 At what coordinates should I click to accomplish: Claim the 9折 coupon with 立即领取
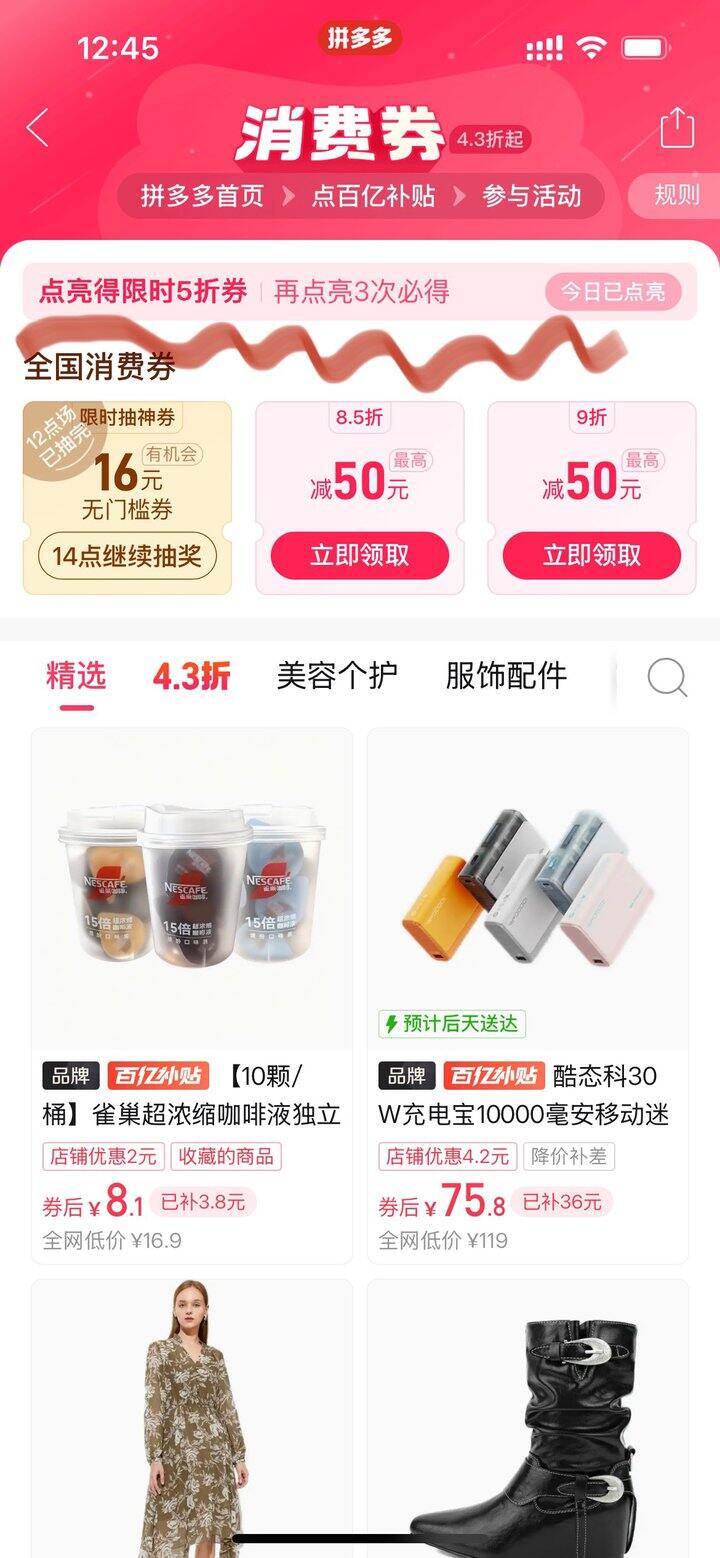click(591, 556)
